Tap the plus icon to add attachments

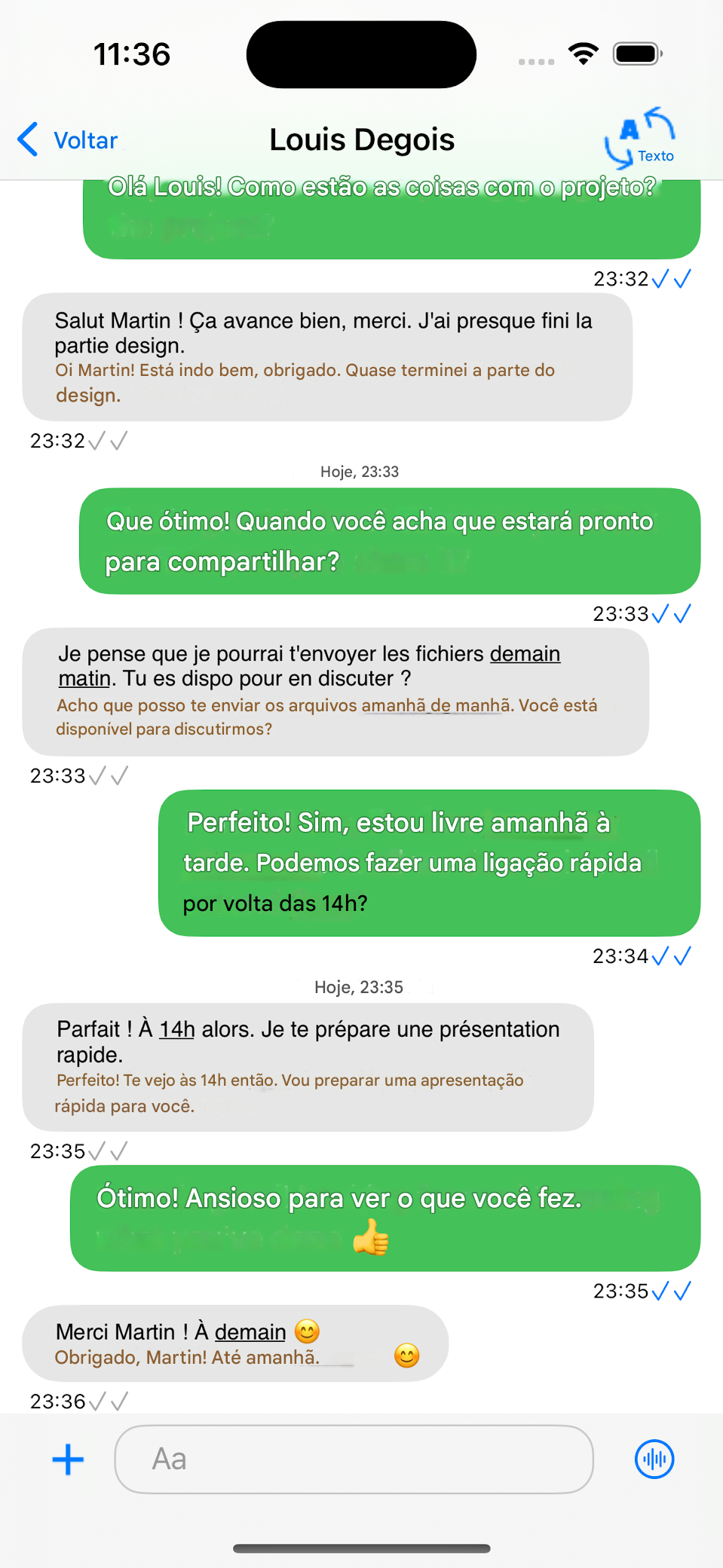click(x=66, y=1459)
